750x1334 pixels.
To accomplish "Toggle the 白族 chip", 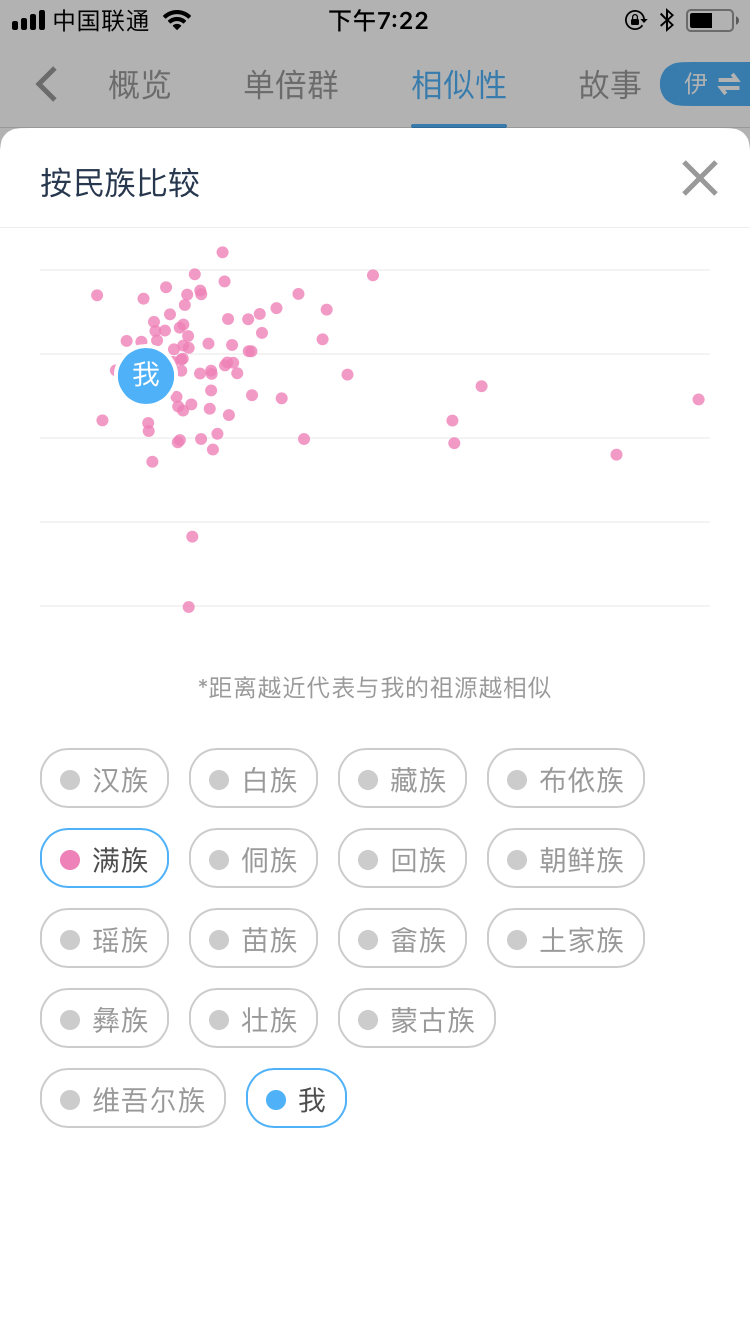I will 253,778.
